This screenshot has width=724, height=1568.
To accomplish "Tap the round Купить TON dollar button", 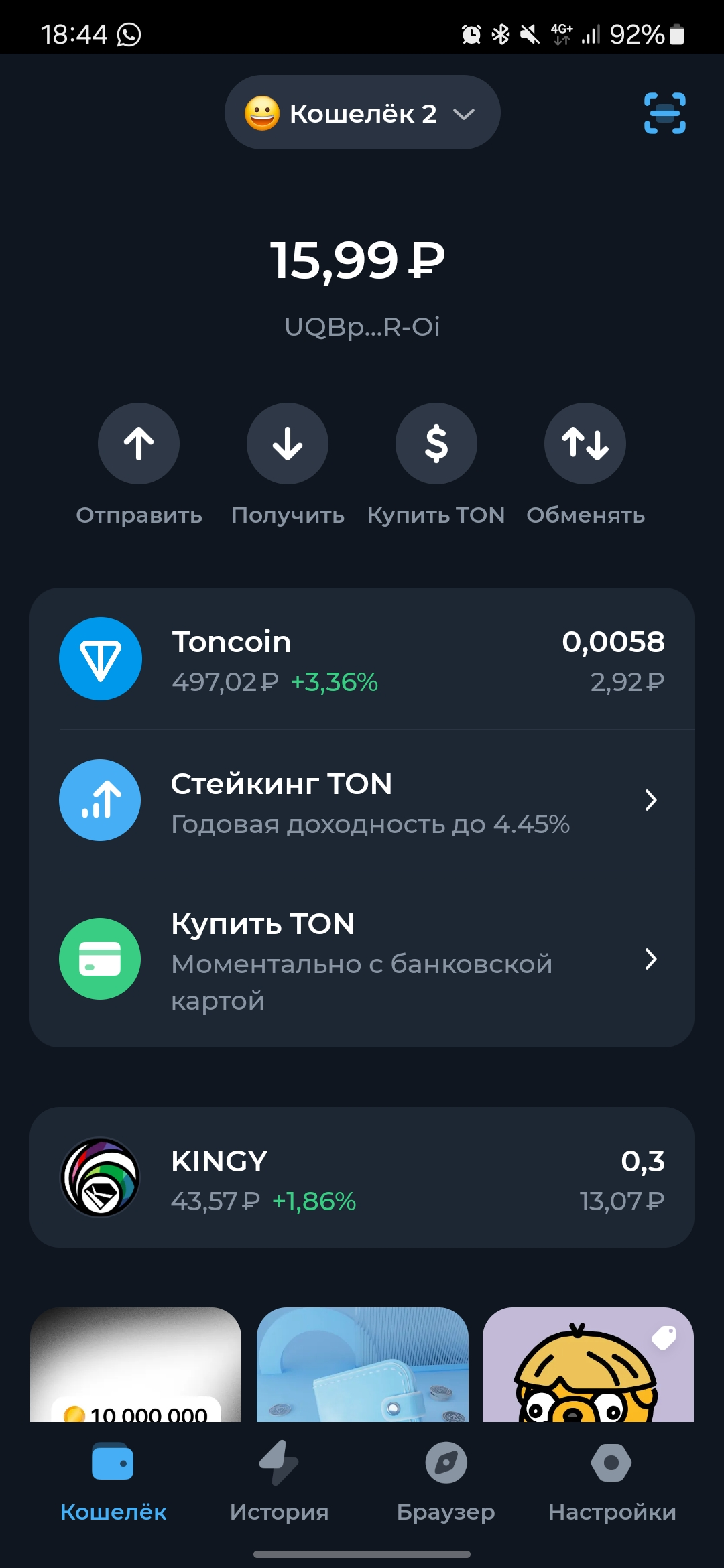I will (x=436, y=444).
